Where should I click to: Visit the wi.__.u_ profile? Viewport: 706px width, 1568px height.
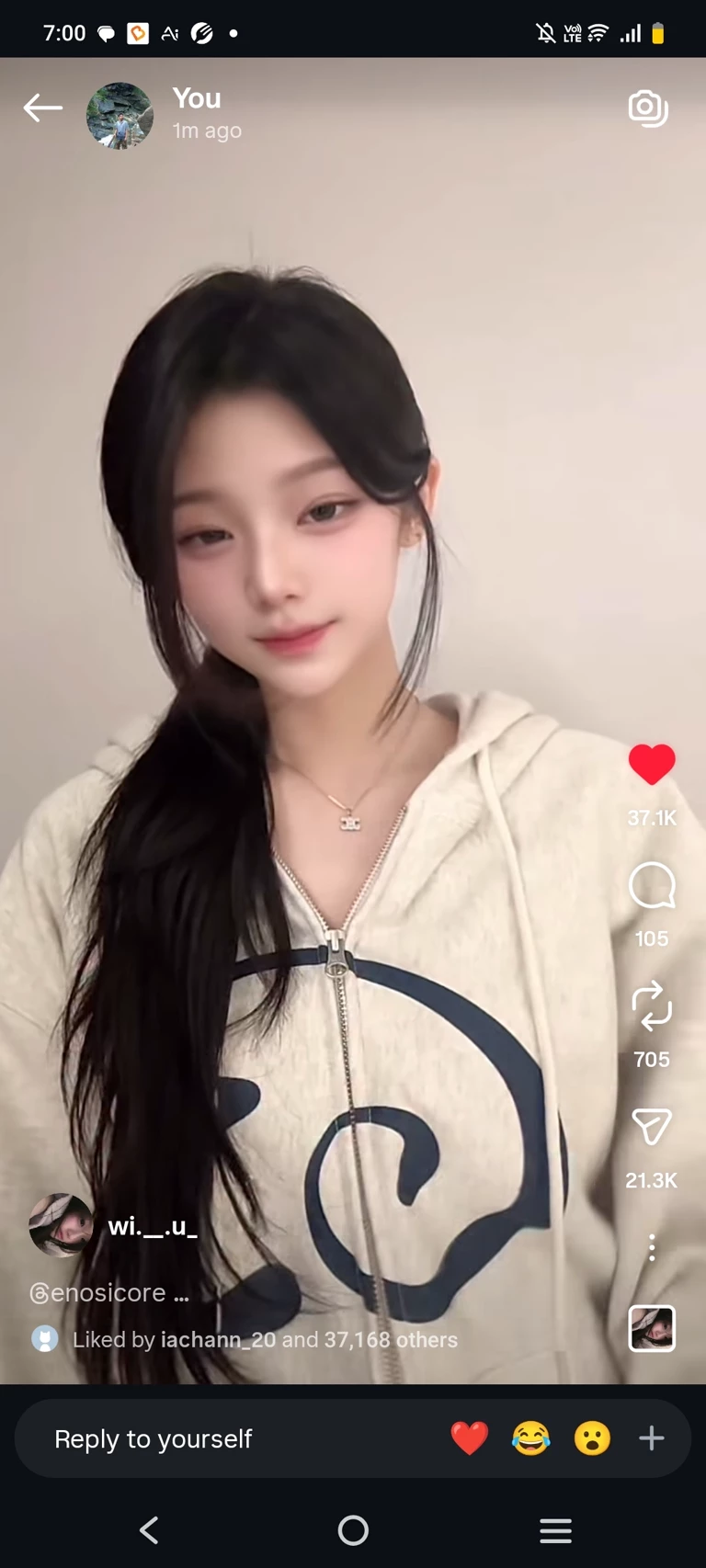[x=153, y=1226]
